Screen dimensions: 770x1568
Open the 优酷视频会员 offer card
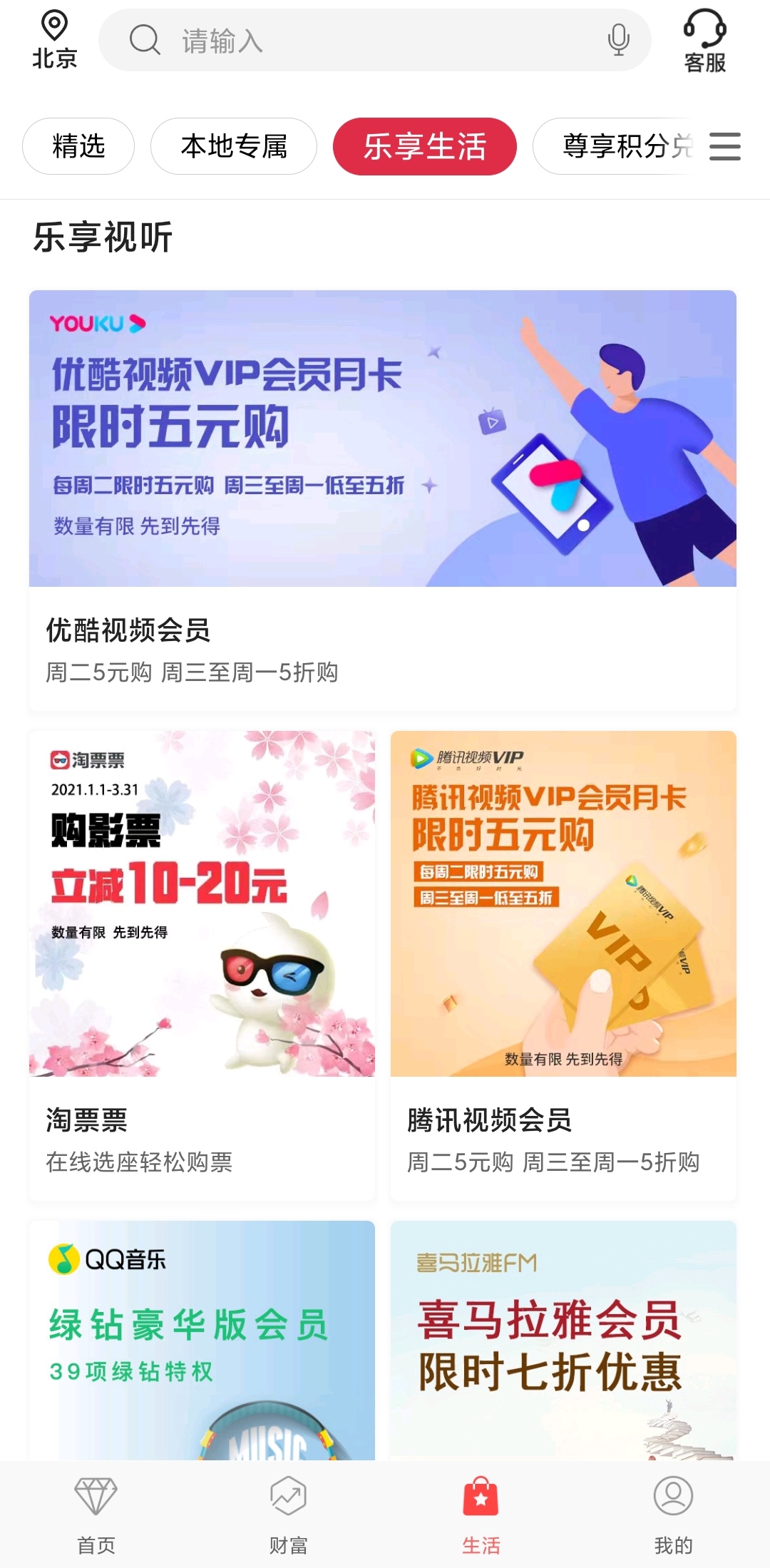(x=383, y=499)
